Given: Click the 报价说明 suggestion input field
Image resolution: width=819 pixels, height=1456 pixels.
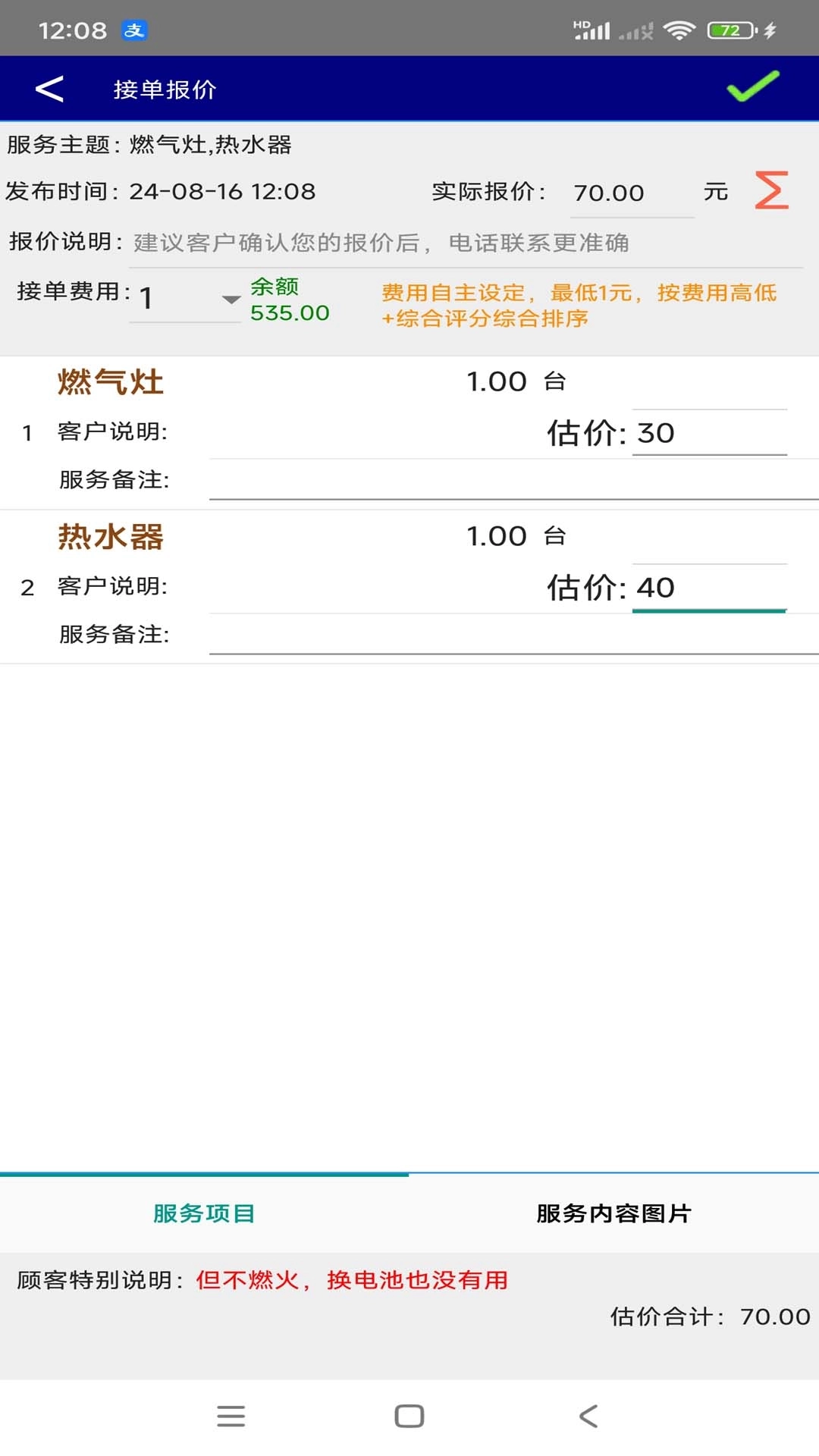Looking at the screenshot, I should click(x=455, y=243).
